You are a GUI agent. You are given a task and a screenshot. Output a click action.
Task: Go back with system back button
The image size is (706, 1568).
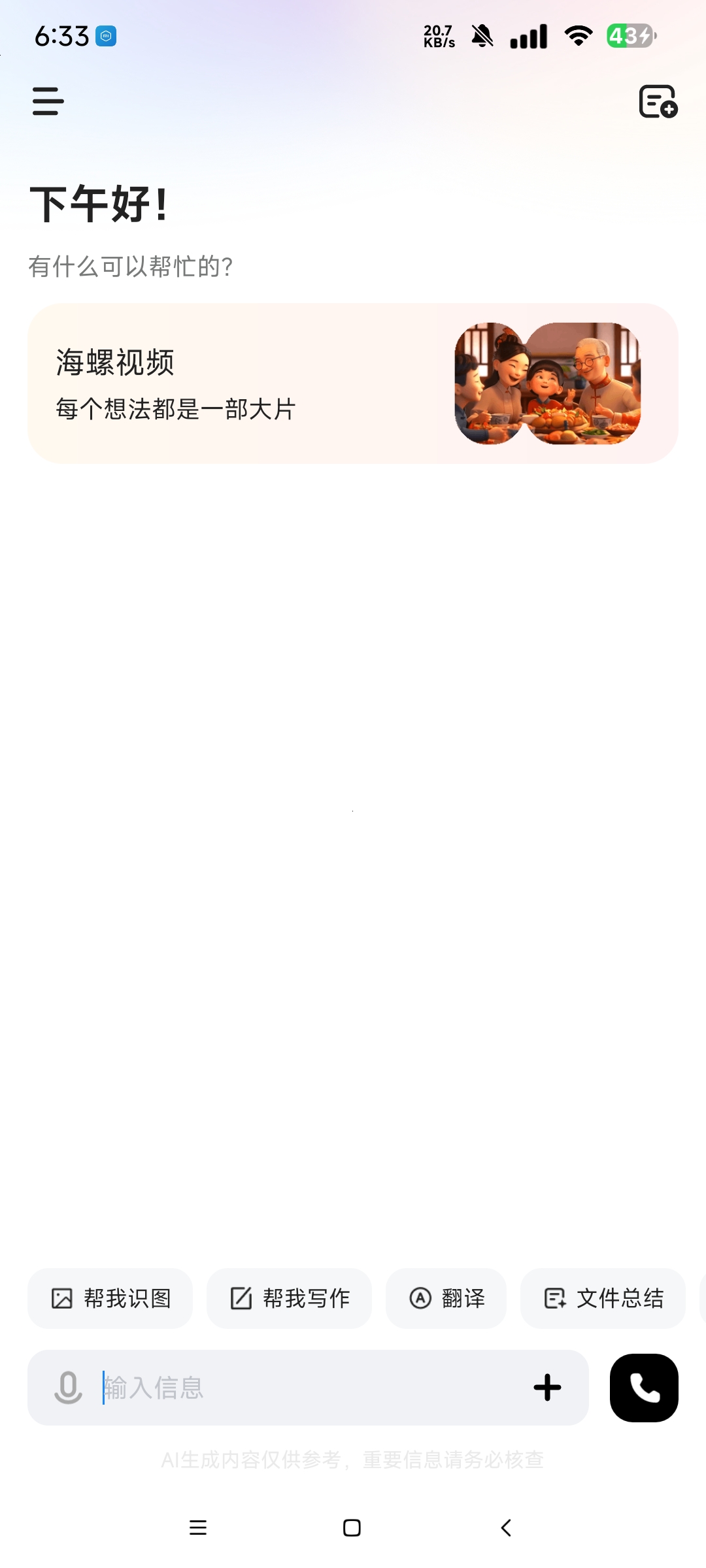pos(505,1527)
